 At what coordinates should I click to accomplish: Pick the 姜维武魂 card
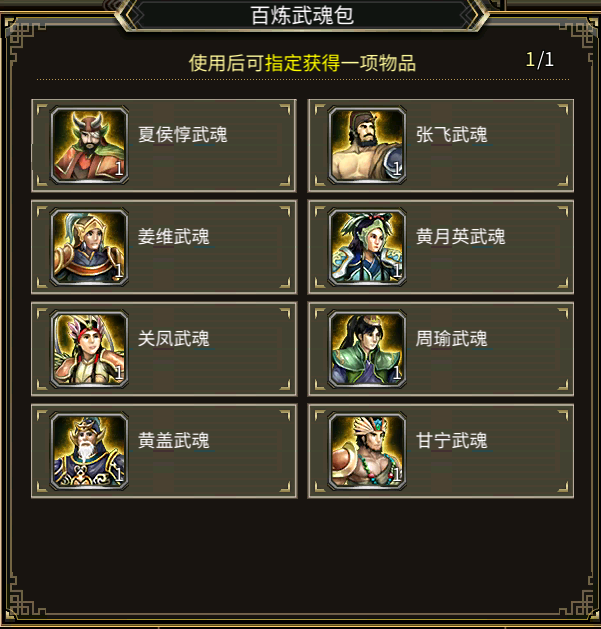[164, 248]
